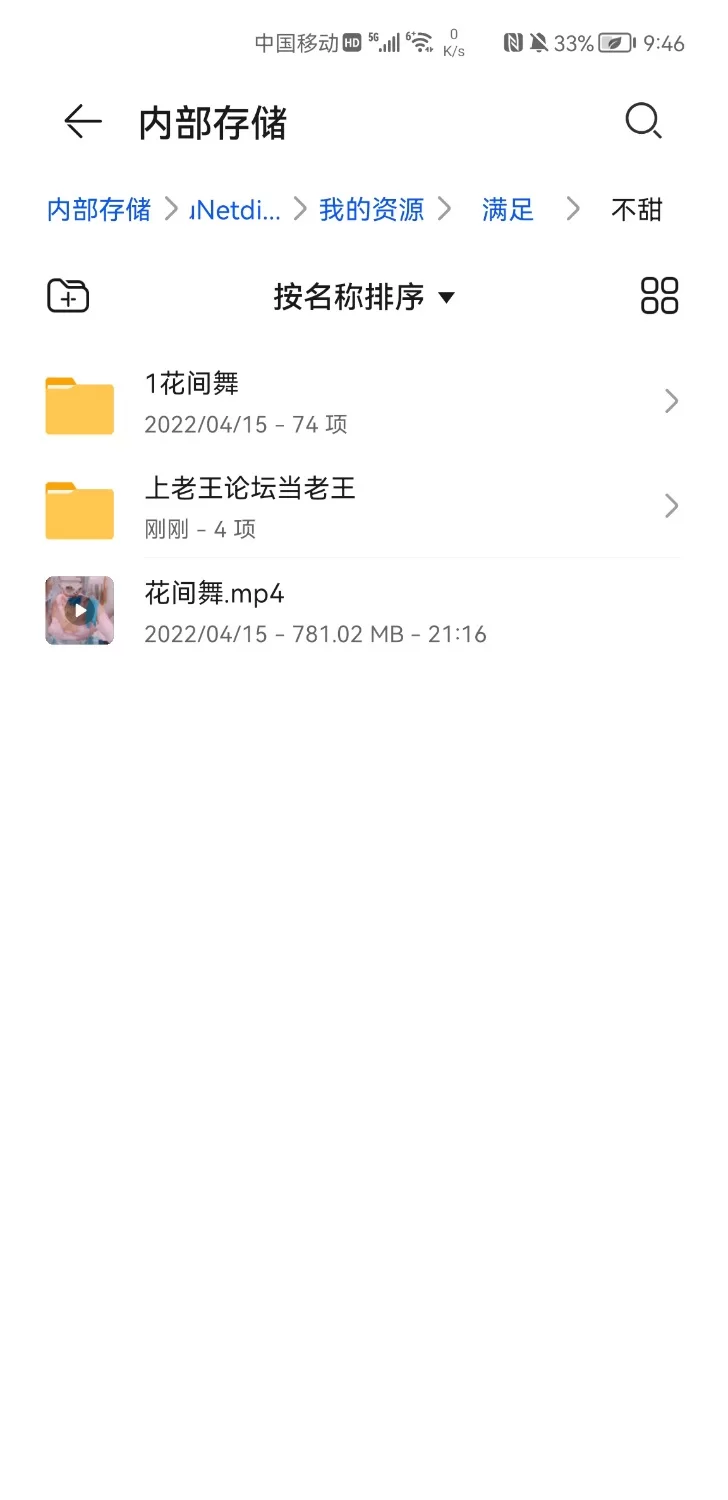Image resolution: width=728 pixels, height=1500 pixels.
Task: Go back using the arrow icon
Action: [x=83, y=122]
